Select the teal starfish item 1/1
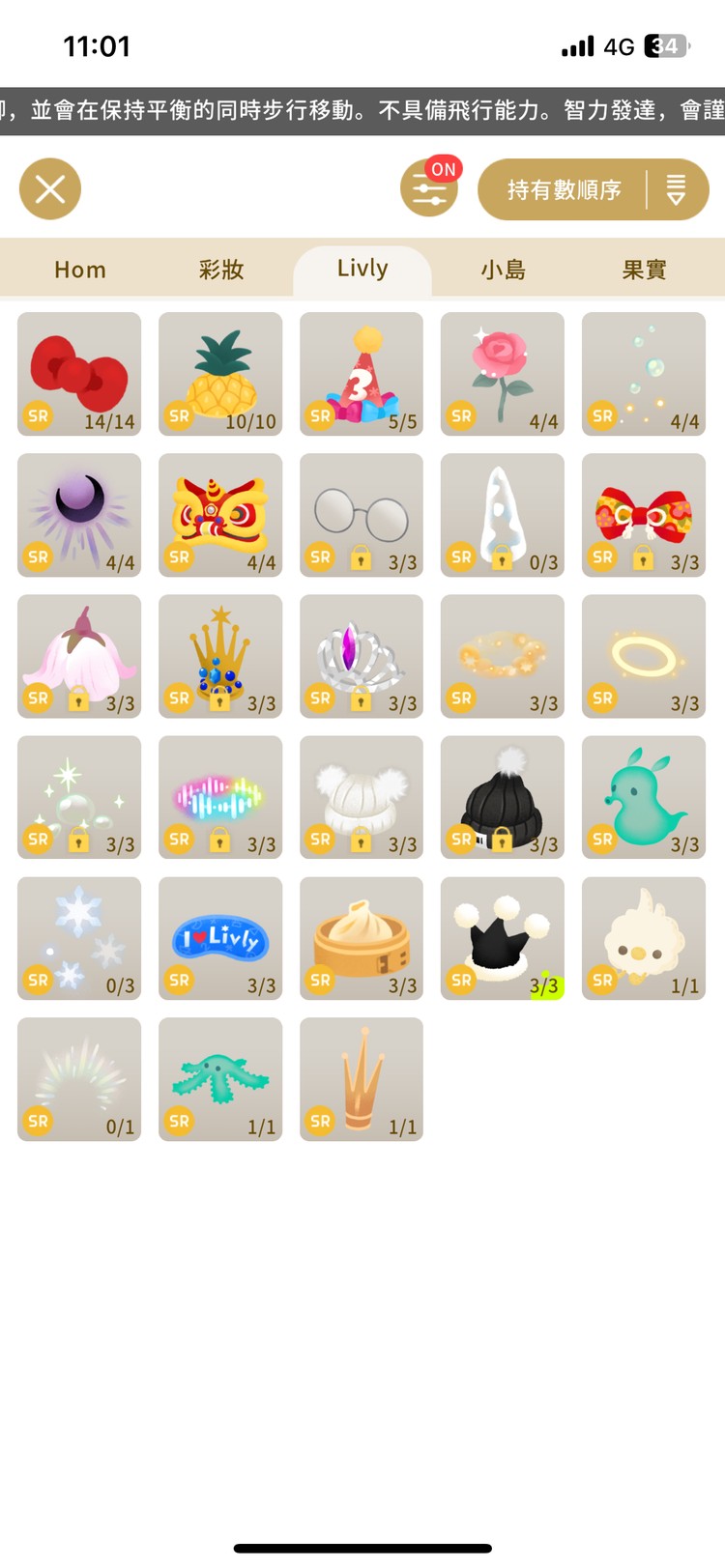725x1568 pixels. click(220, 1079)
